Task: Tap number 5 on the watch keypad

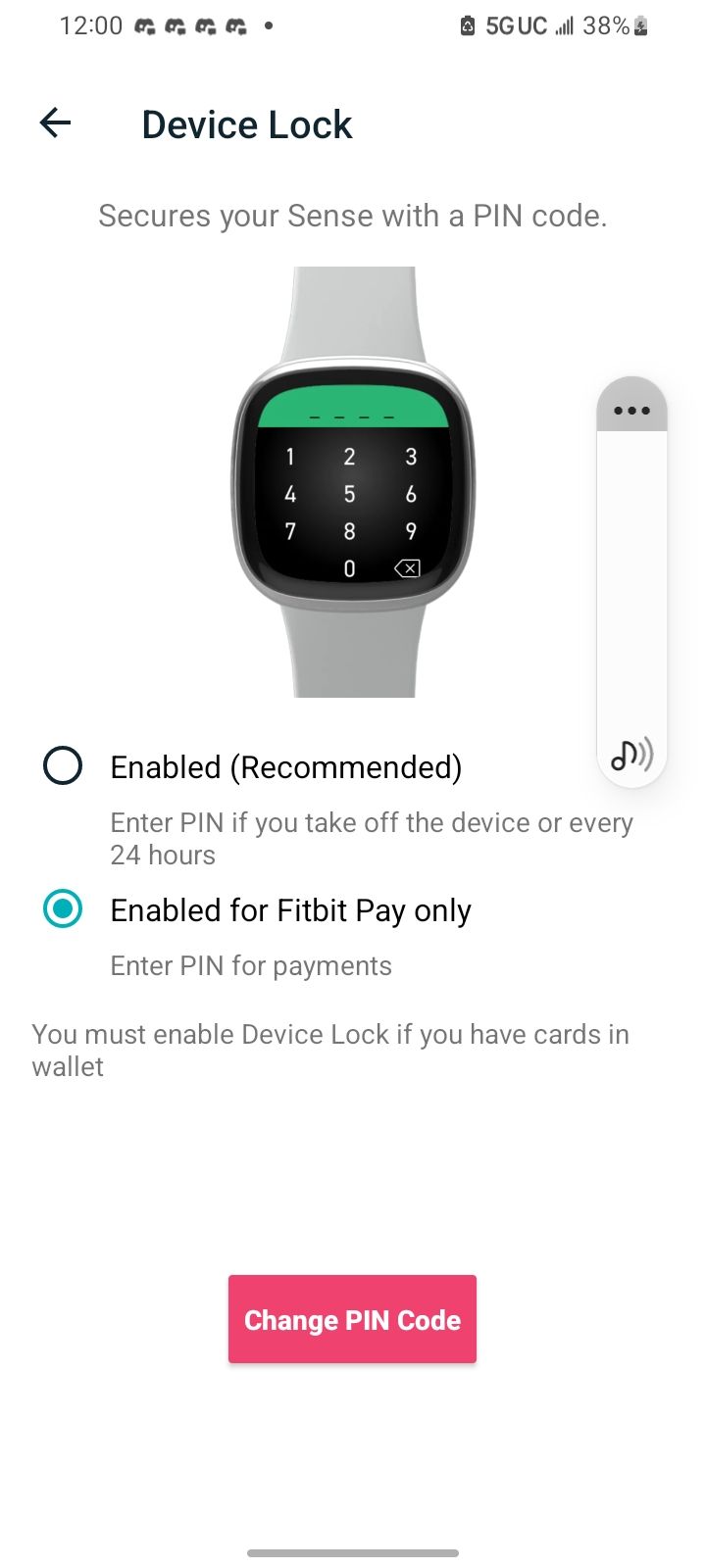Action: (350, 494)
